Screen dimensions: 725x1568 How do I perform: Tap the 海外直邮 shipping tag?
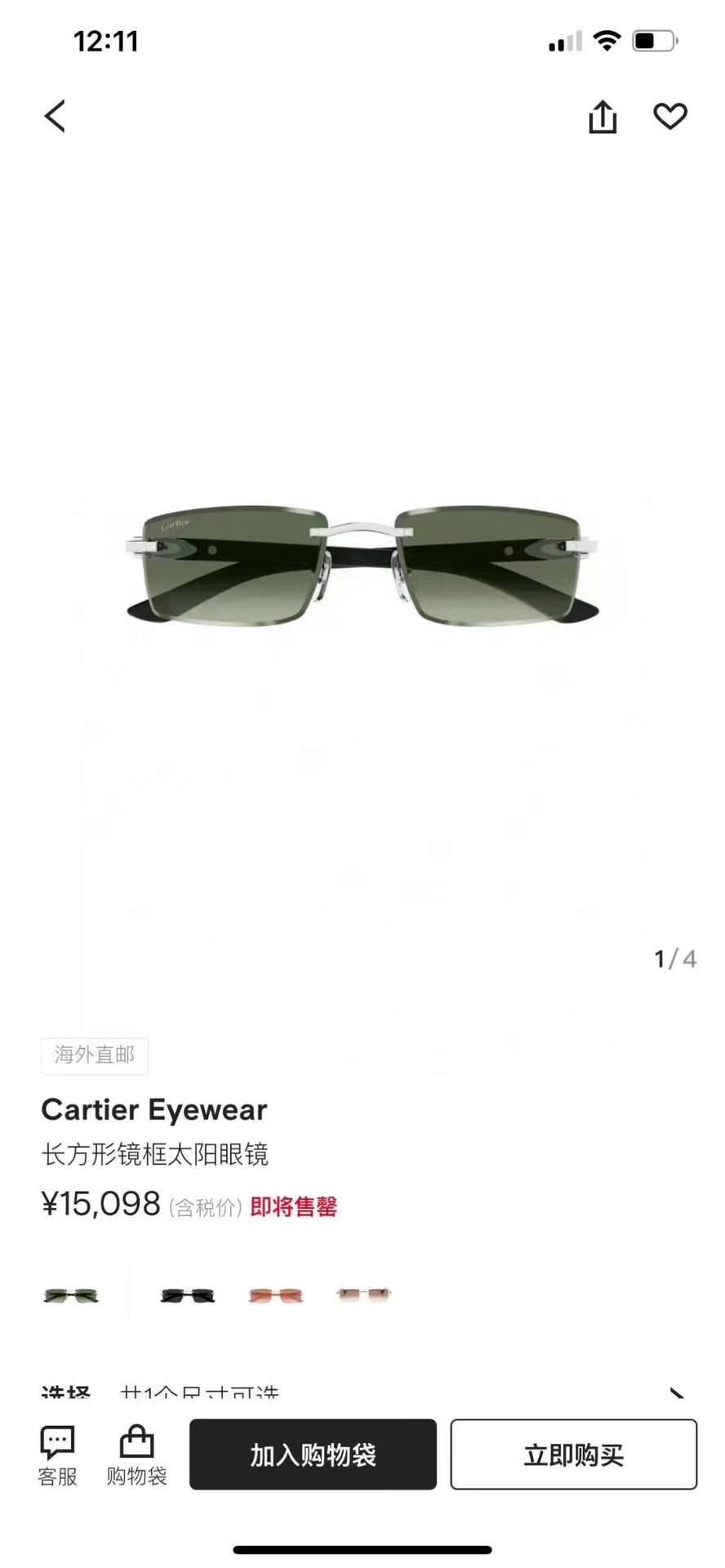click(94, 1055)
